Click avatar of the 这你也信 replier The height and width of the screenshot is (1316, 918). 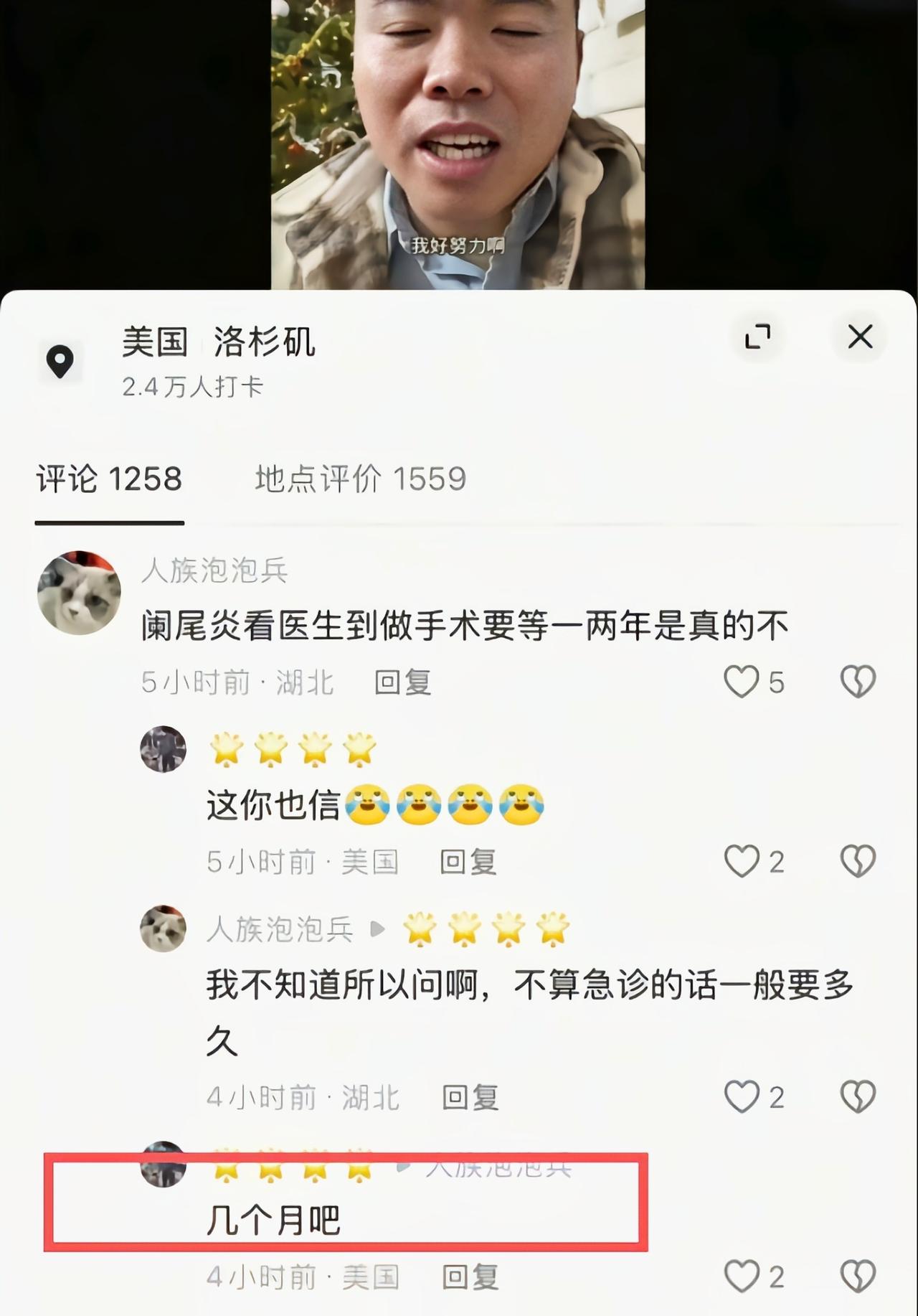pos(164,748)
